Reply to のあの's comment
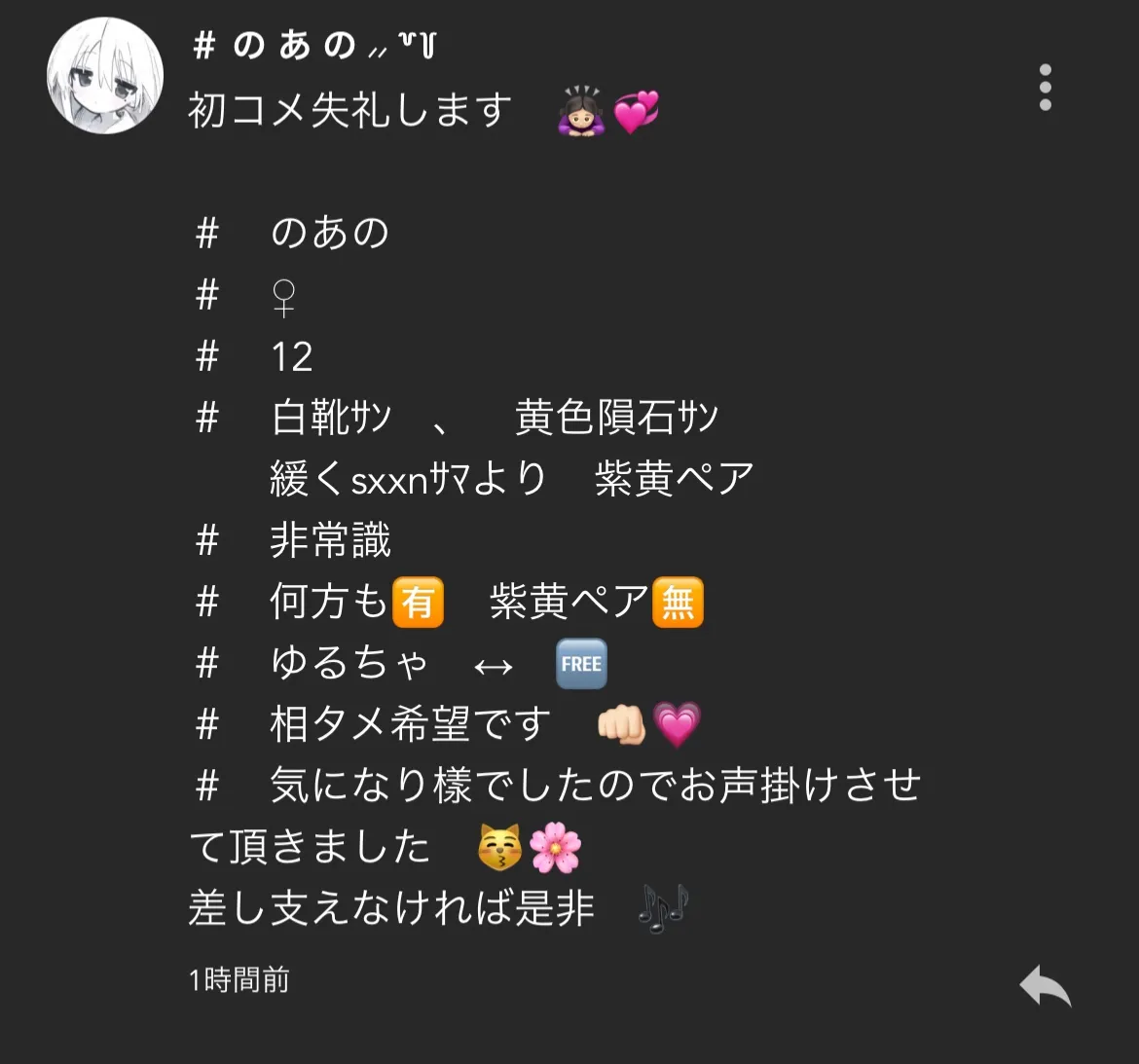This screenshot has height=1064, width=1139. [1045, 985]
